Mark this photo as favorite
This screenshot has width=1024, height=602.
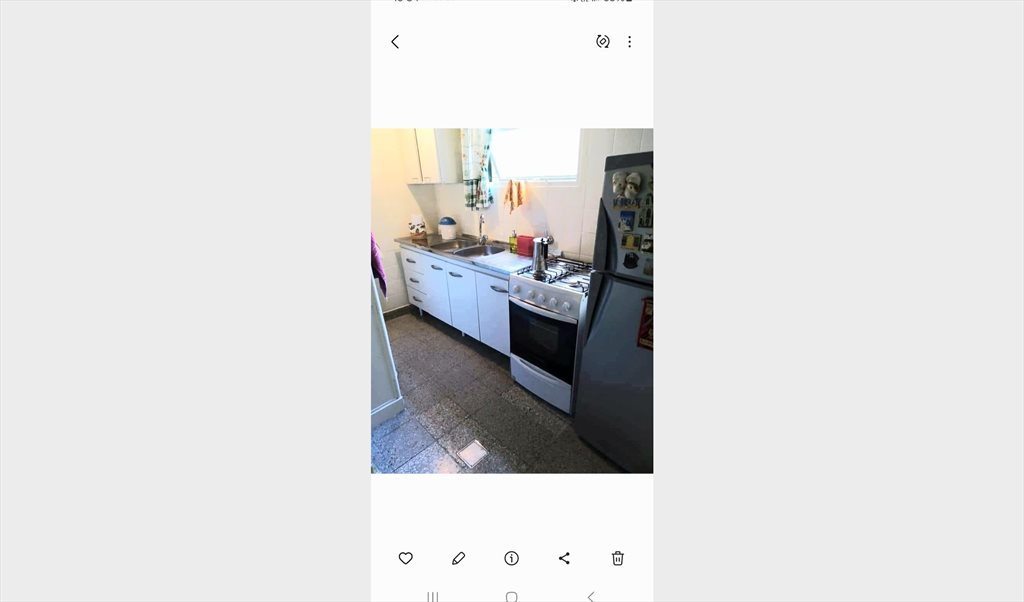405,558
